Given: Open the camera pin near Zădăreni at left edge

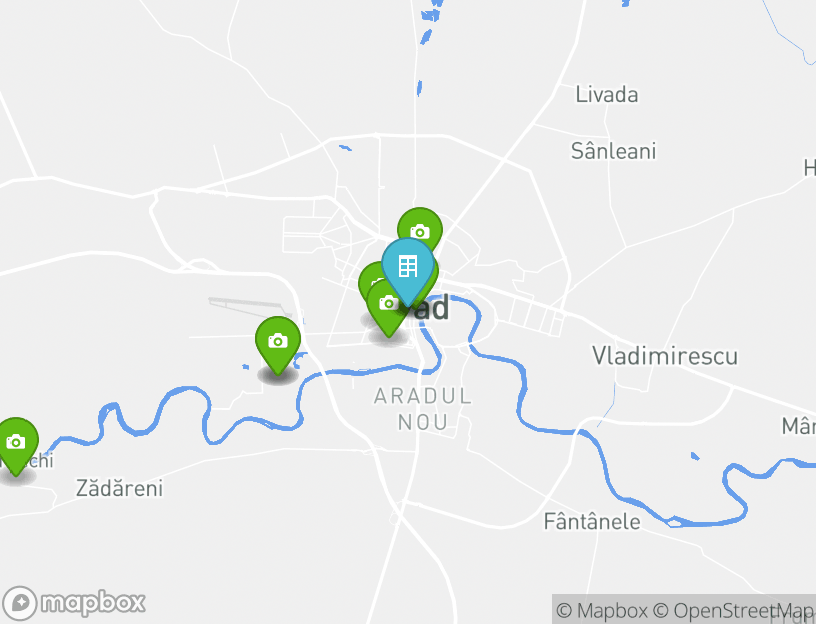Looking at the screenshot, I should 15,442.
